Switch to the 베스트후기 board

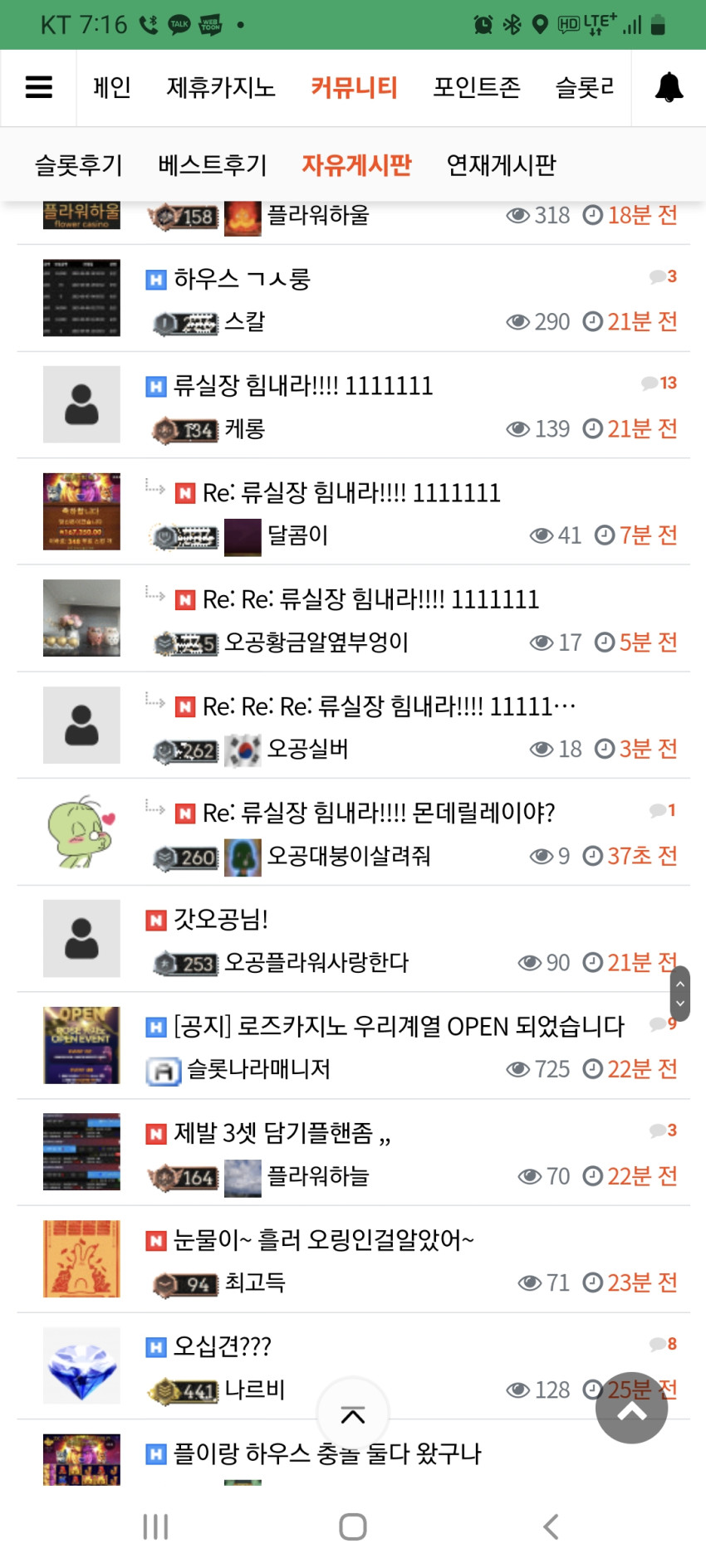click(x=213, y=165)
